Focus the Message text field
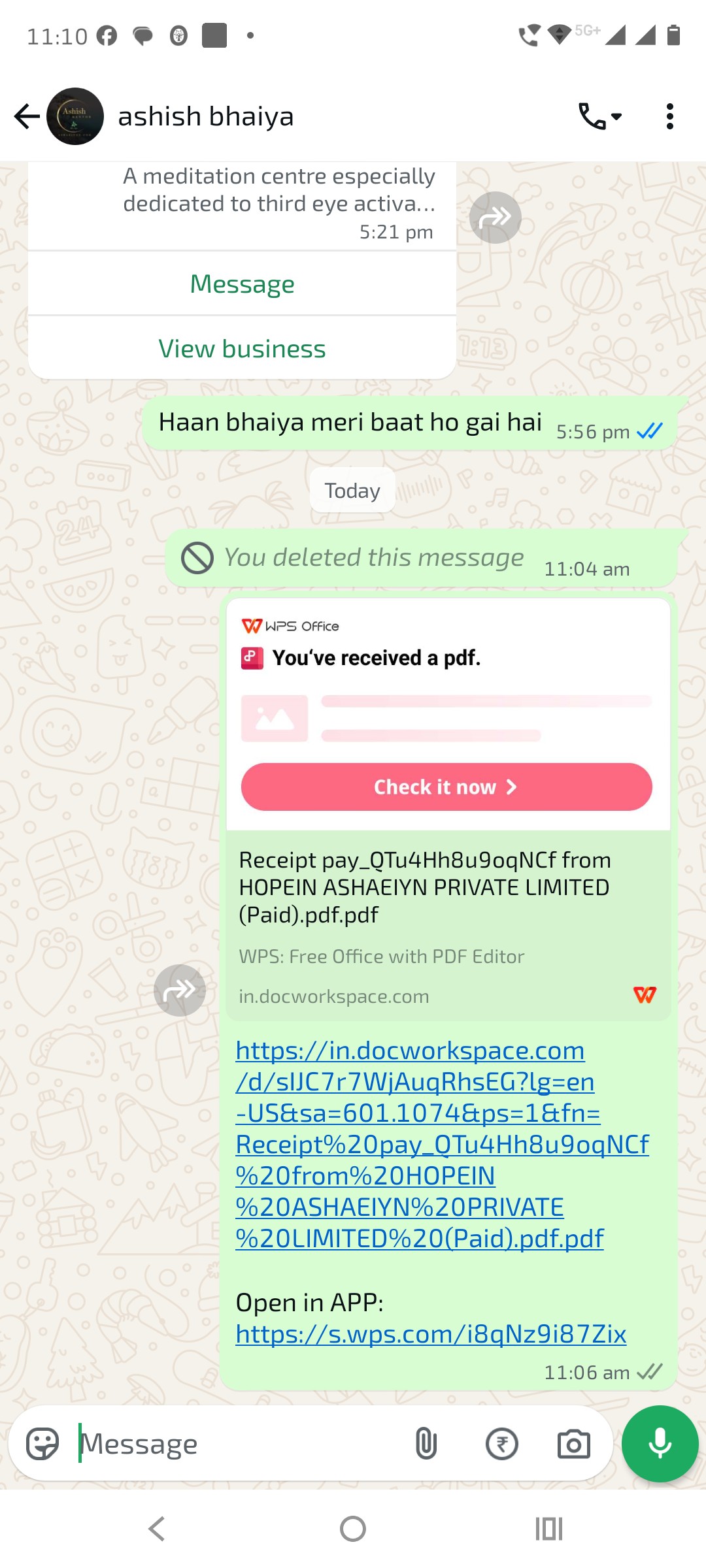This screenshot has height=1568, width=706. point(235,1443)
